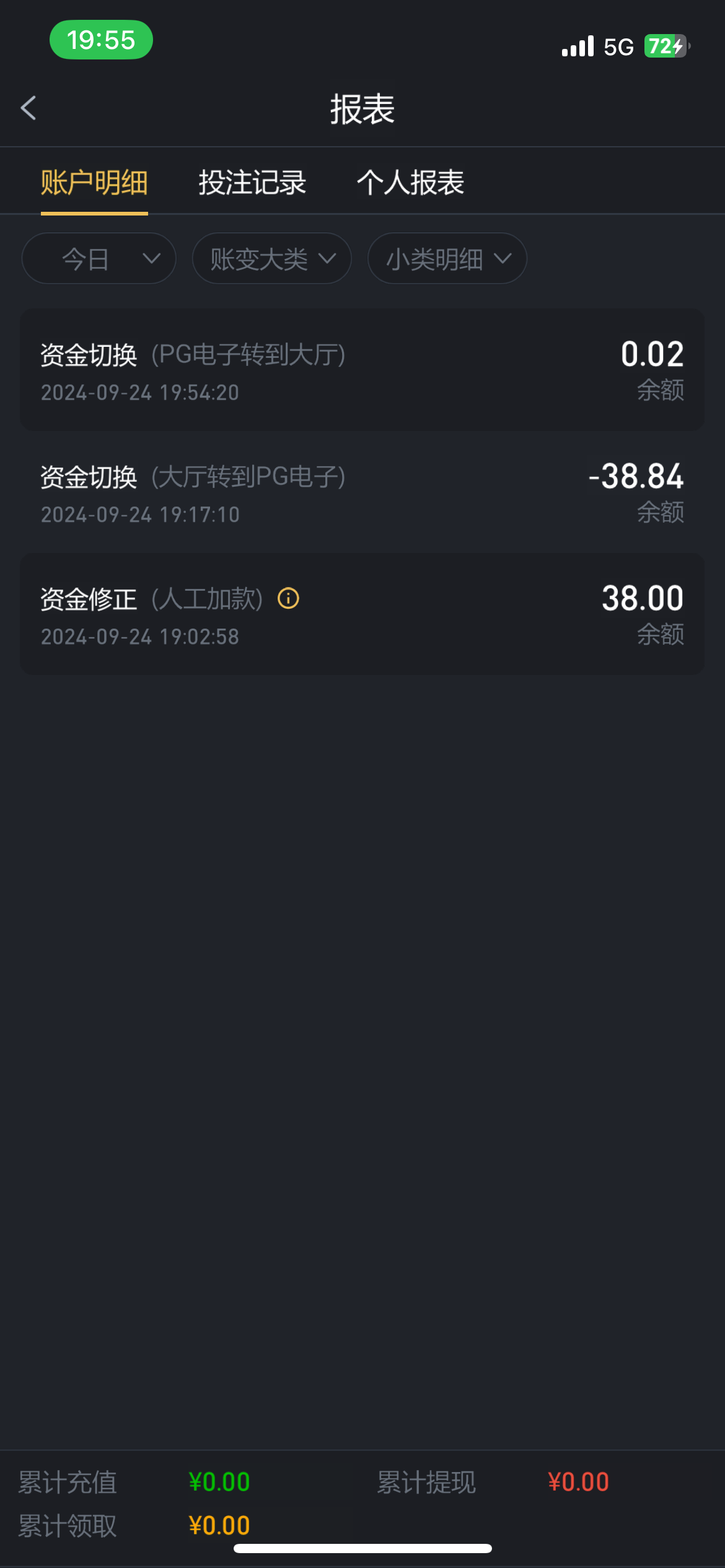The width and height of the screenshot is (725, 1568).
Task: Select the 账户明细 tab
Action: pos(94,183)
